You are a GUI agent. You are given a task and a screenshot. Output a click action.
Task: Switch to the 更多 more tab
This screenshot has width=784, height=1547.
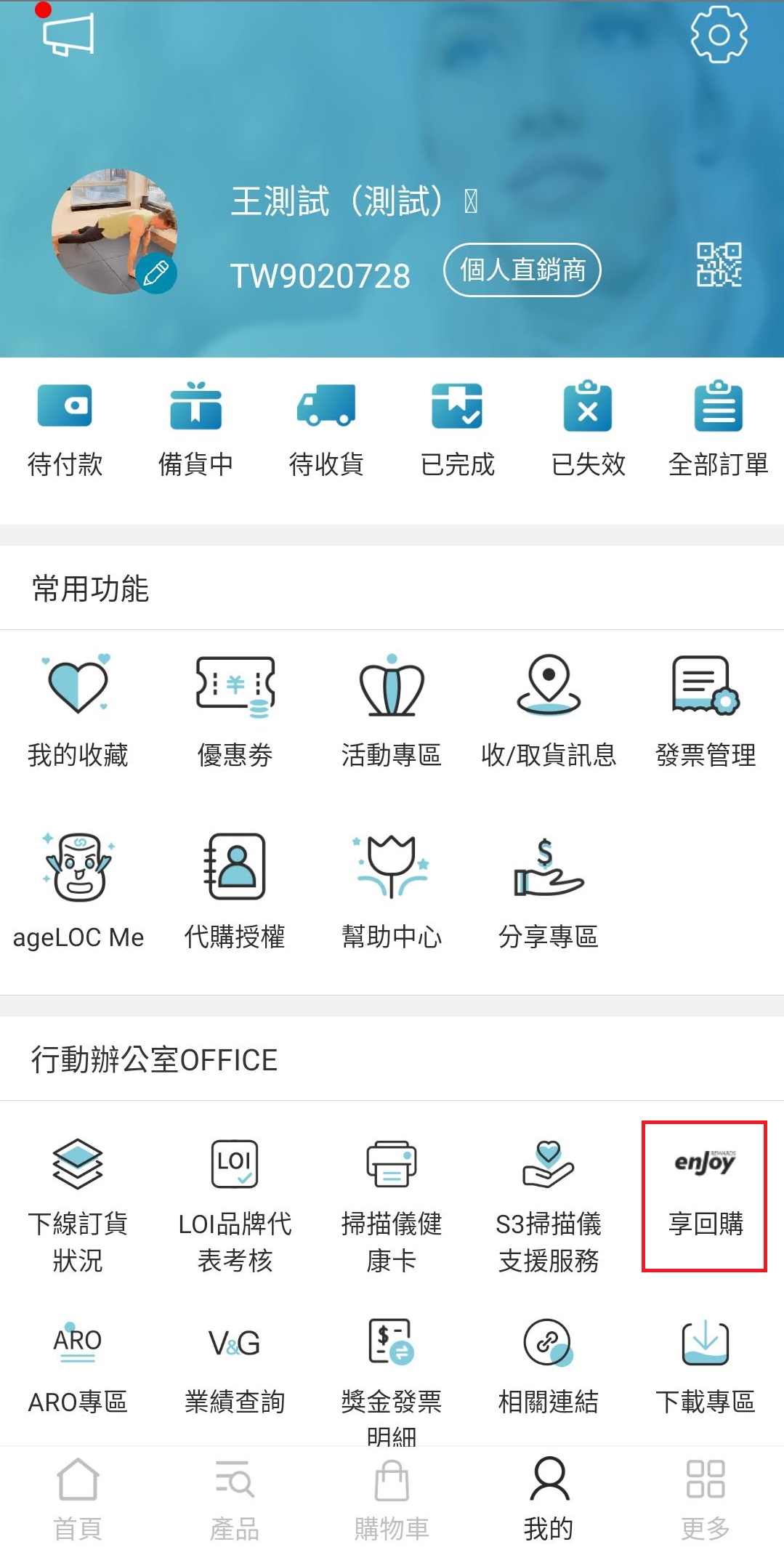pos(705,1498)
